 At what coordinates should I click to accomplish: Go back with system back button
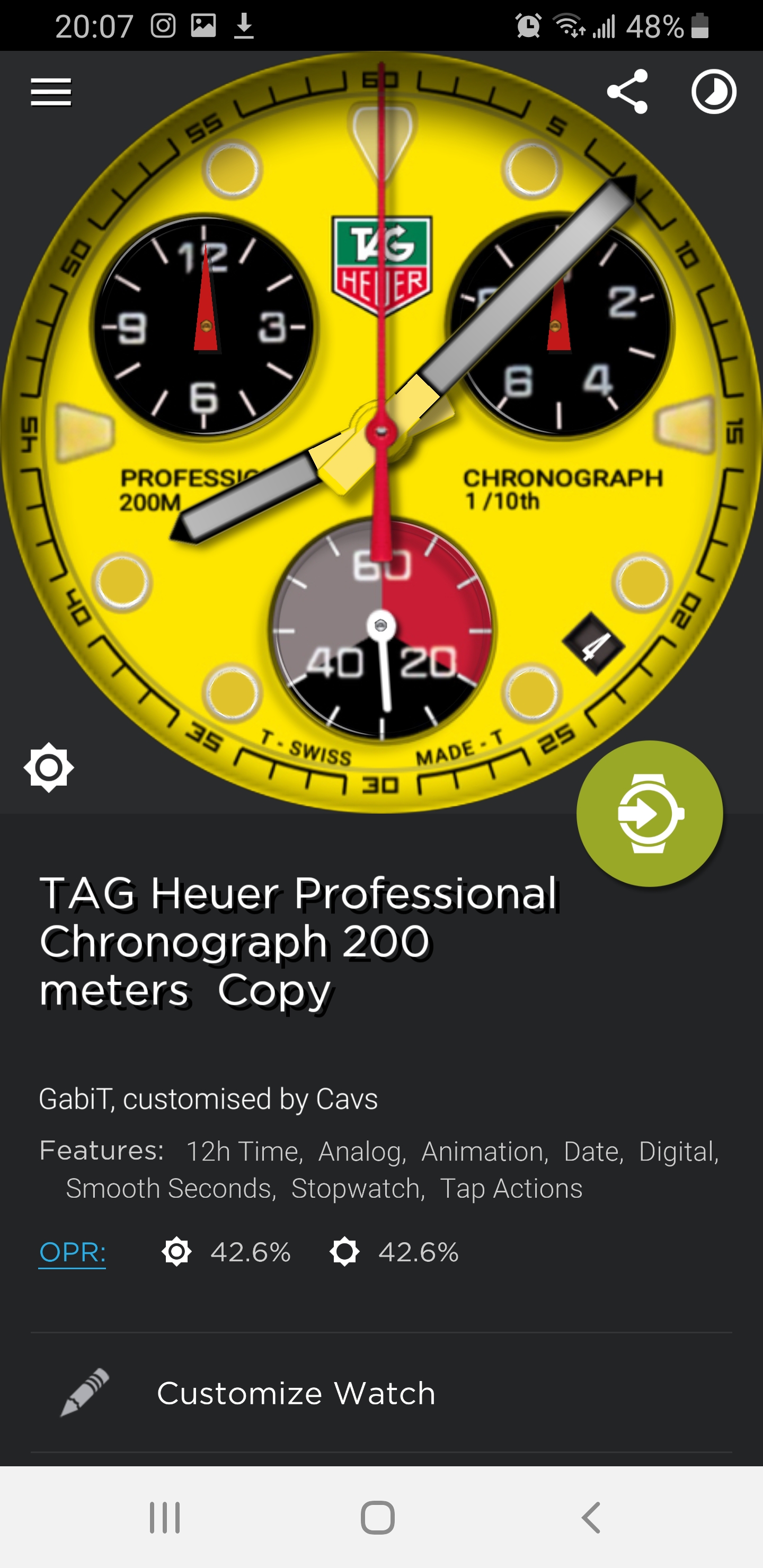(x=591, y=1517)
